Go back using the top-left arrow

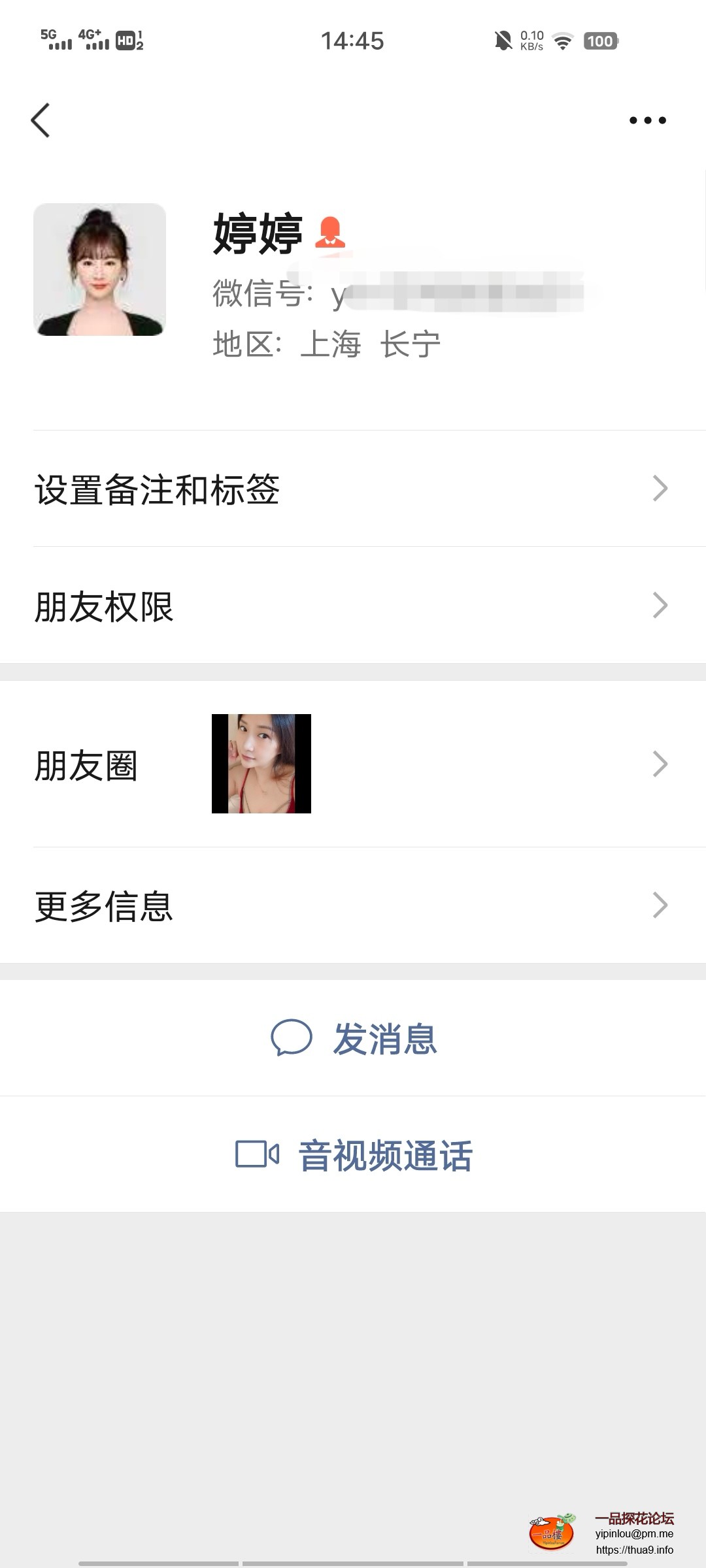pyautogui.click(x=41, y=121)
